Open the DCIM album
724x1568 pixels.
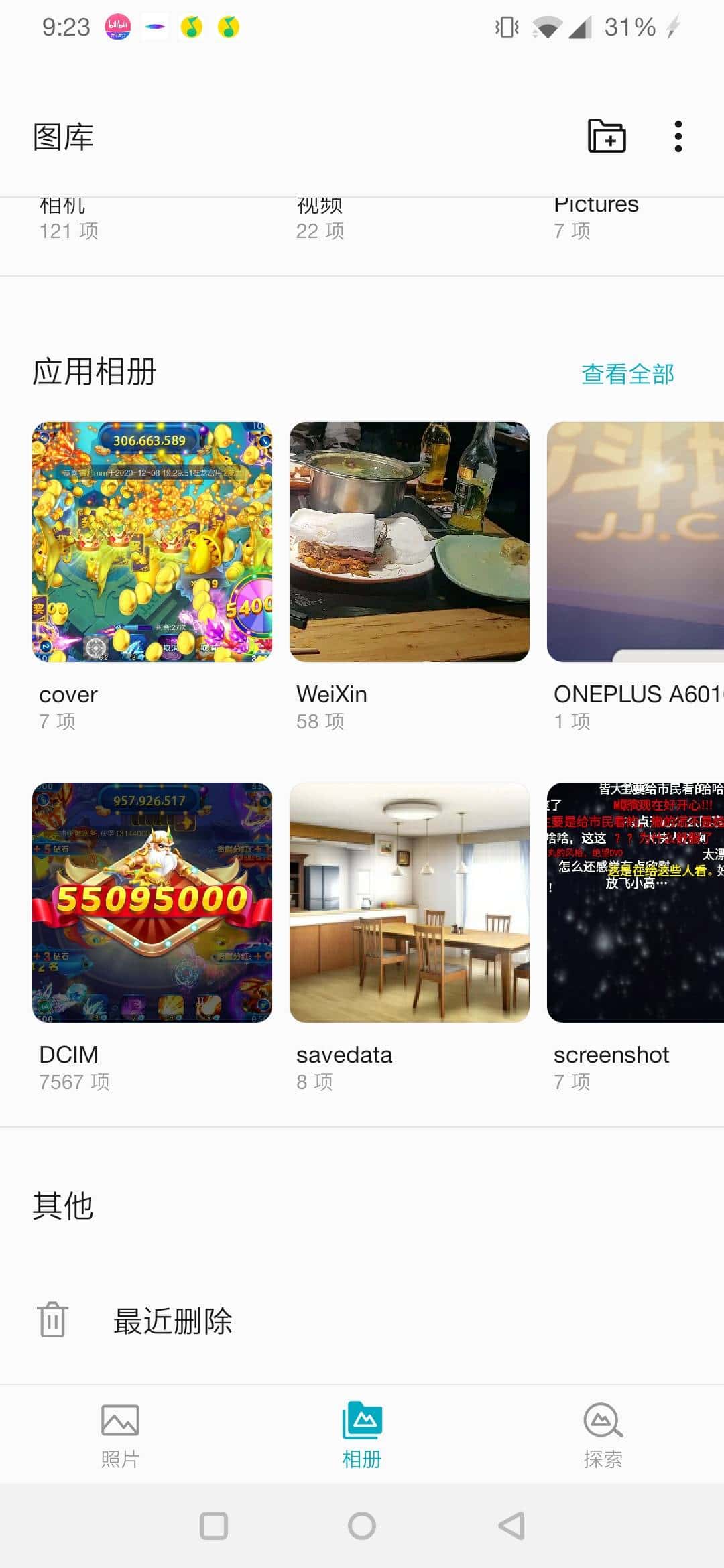click(152, 903)
